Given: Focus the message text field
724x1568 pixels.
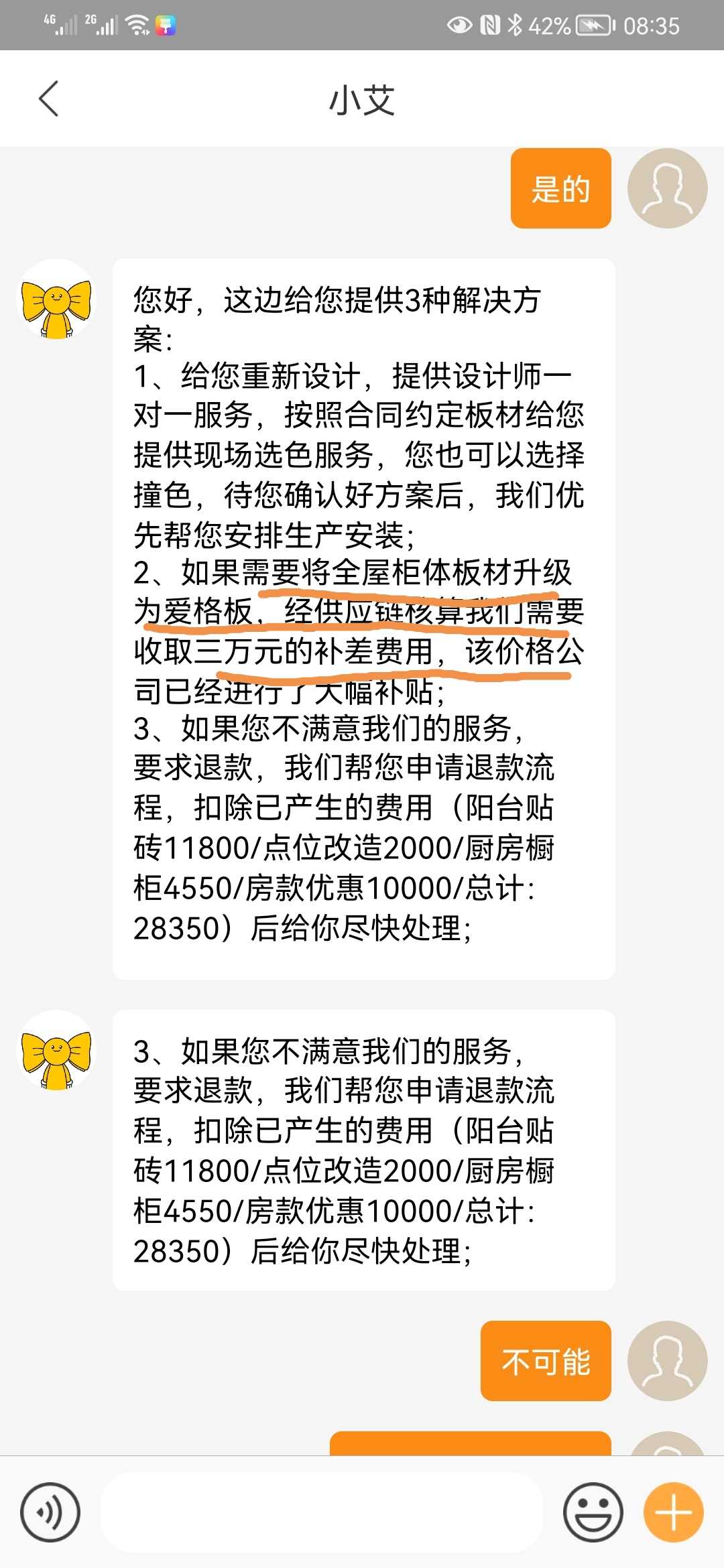Looking at the screenshot, I should pos(320,1512).
